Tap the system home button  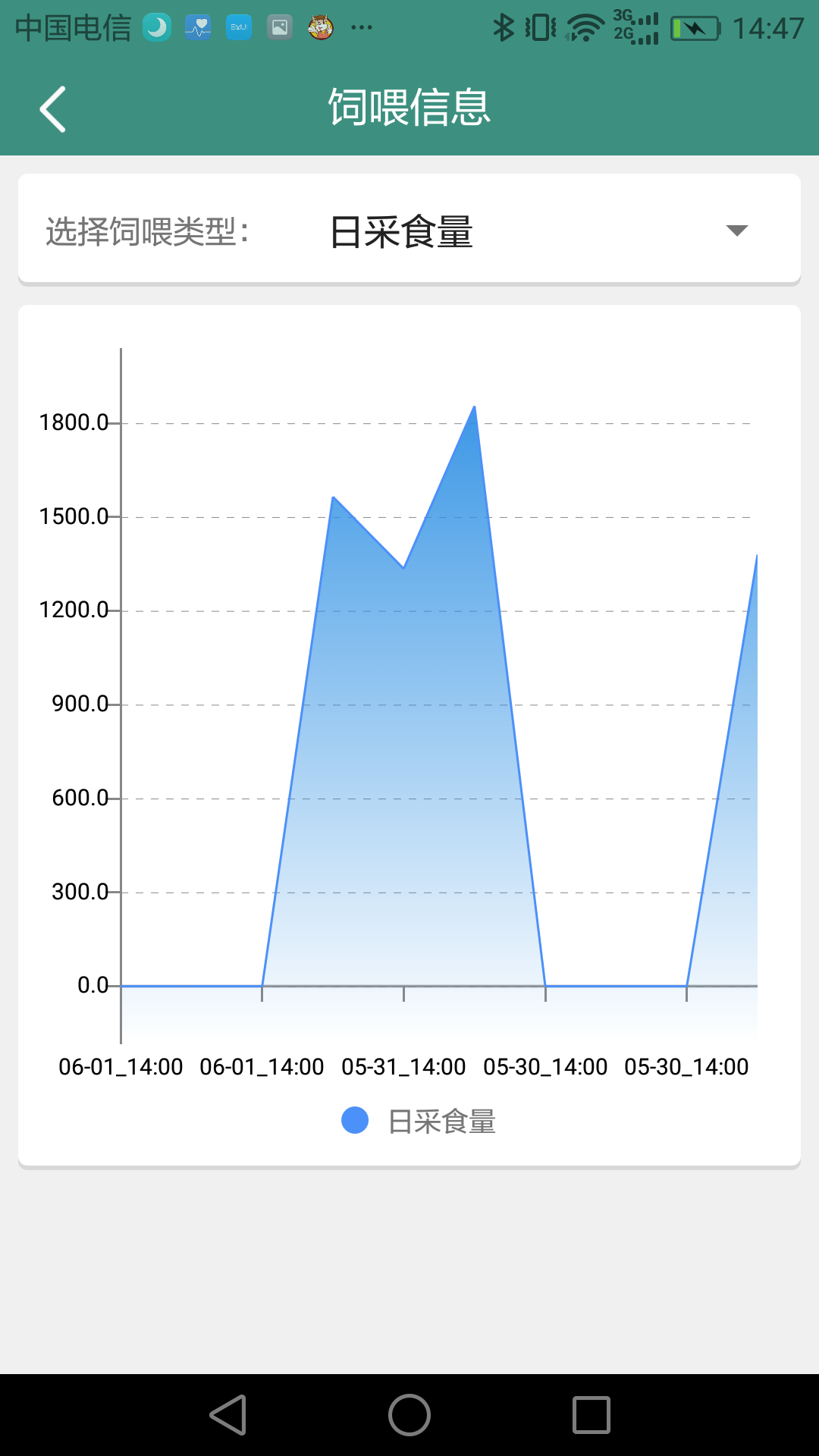(409, 1415)
